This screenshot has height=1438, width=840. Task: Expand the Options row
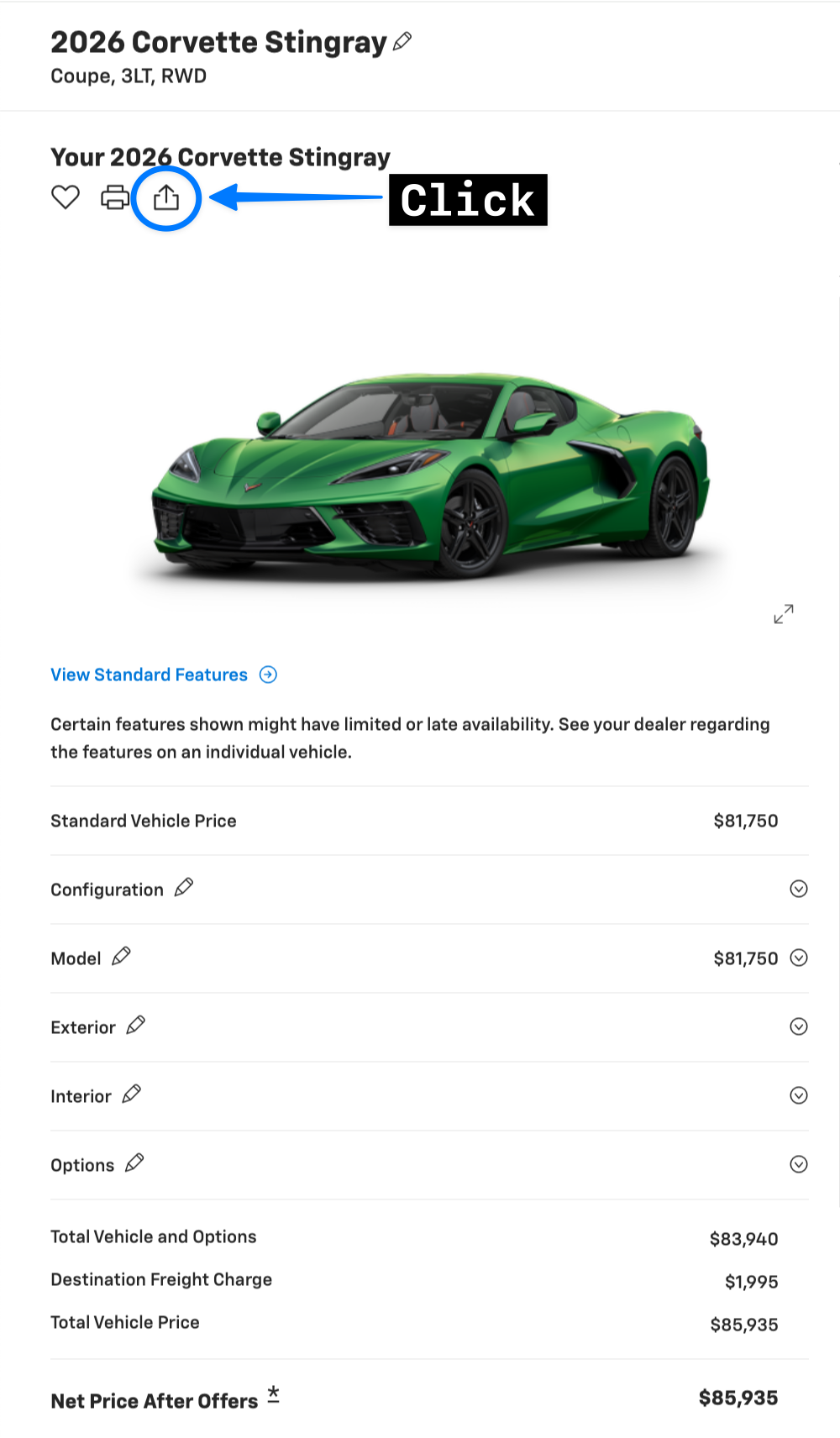(799, 1164)
